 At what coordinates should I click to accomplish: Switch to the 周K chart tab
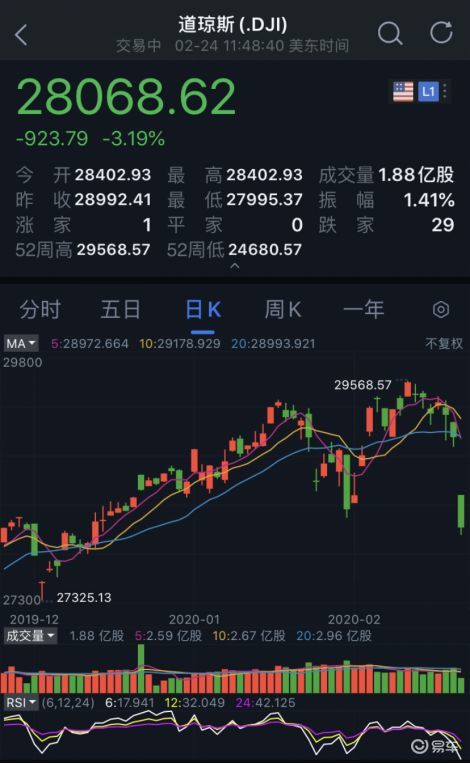pyautogui.click(x=282, y=309)
